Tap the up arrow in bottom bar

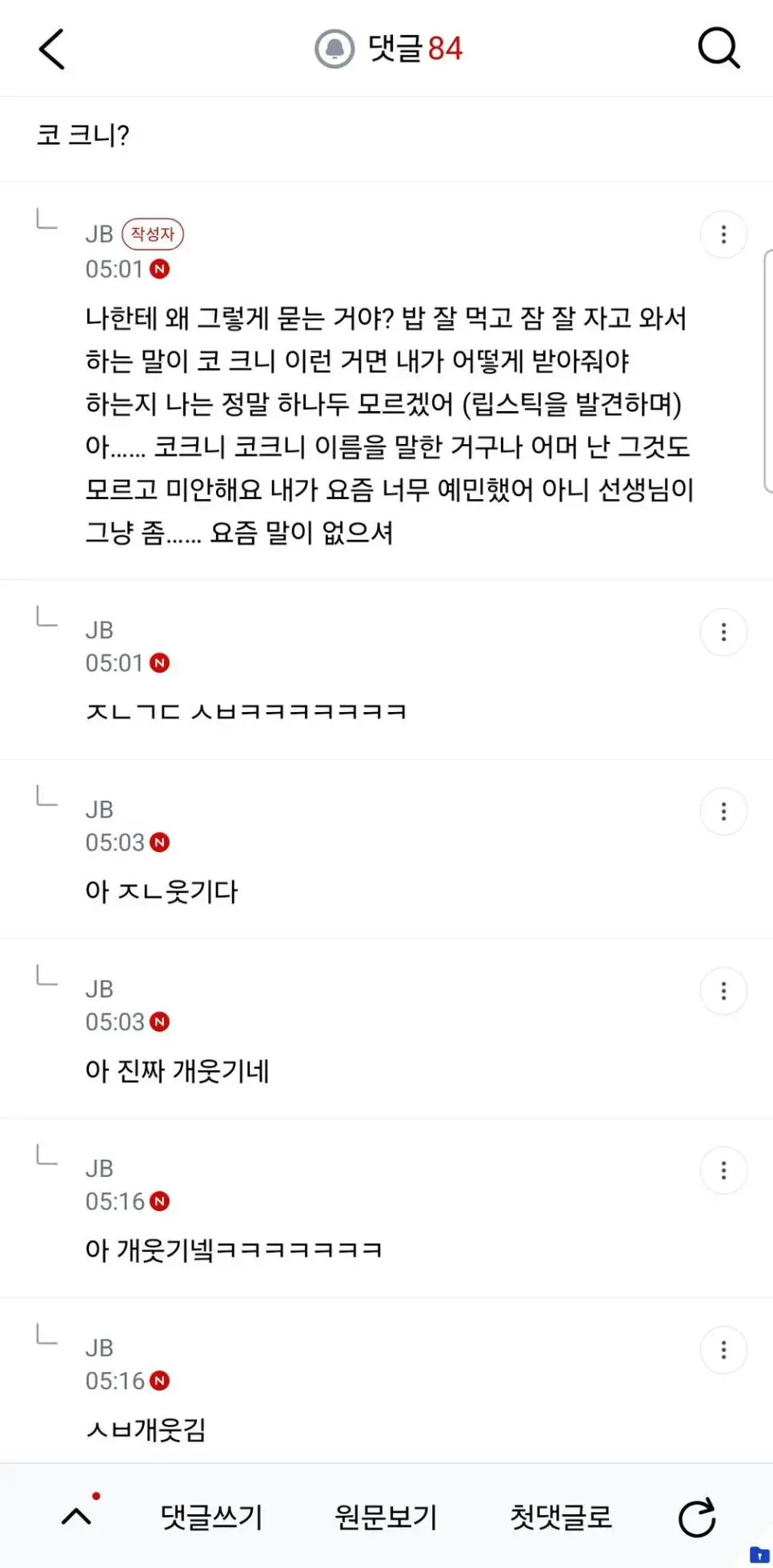[77, 1515]
